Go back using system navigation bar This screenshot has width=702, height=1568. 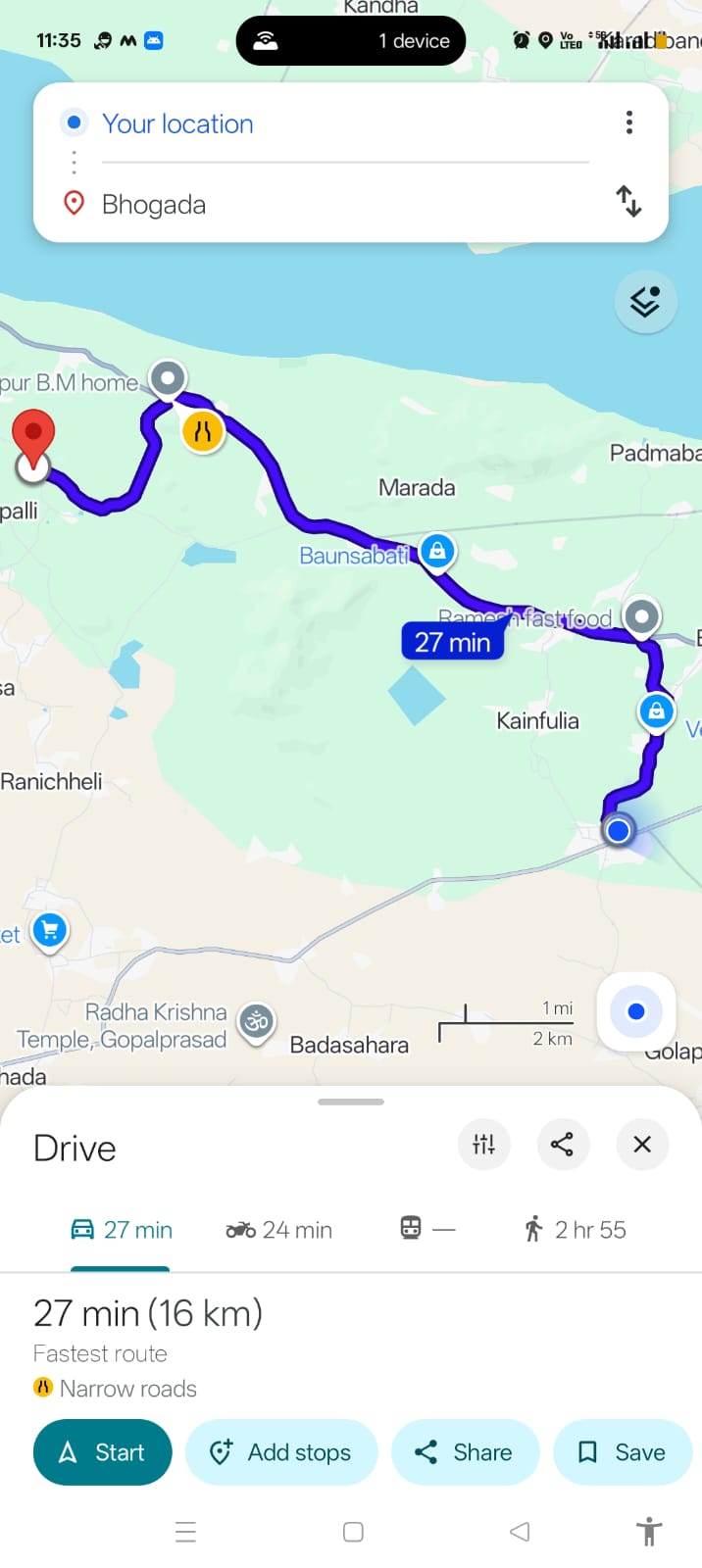(520, 1532)
